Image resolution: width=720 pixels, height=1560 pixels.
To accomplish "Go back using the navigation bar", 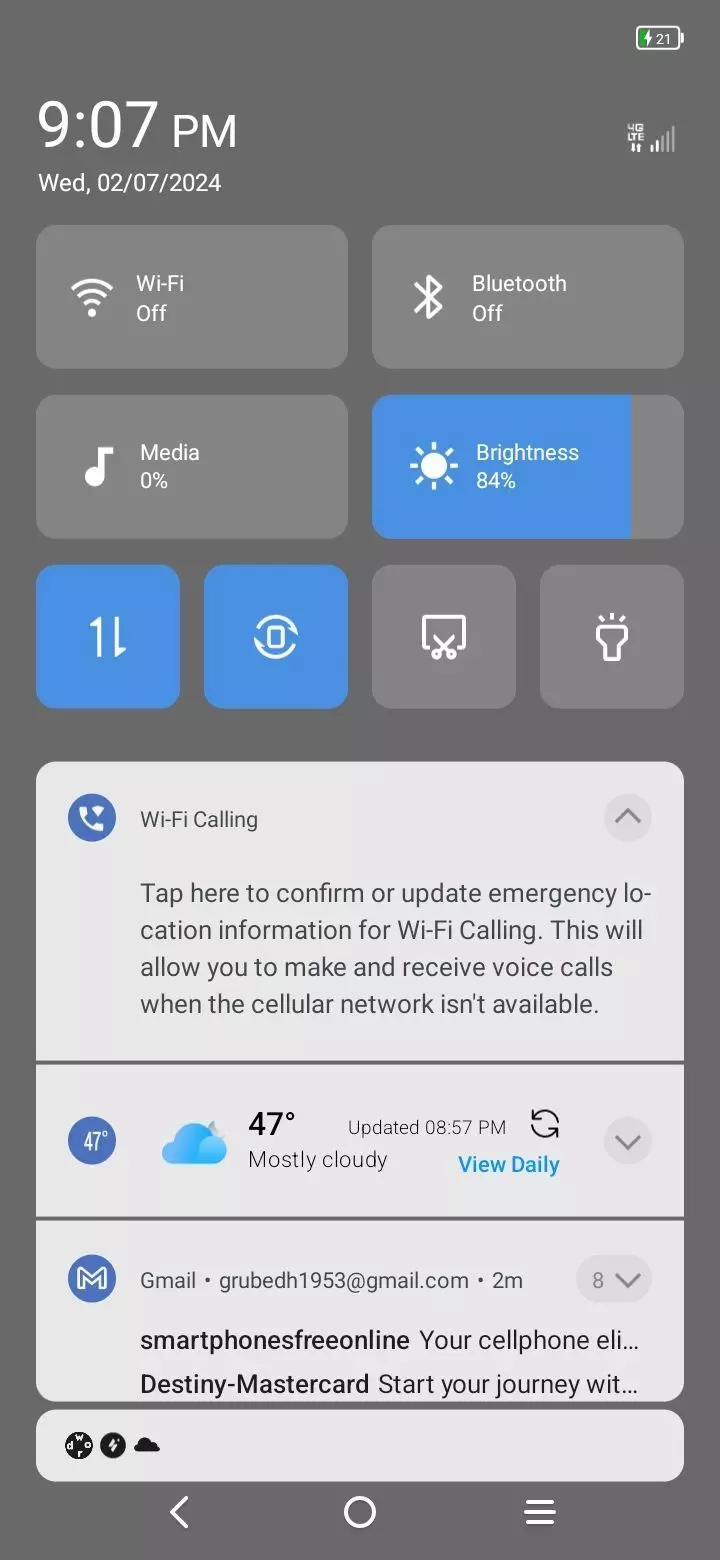I will coord(180,1512).
